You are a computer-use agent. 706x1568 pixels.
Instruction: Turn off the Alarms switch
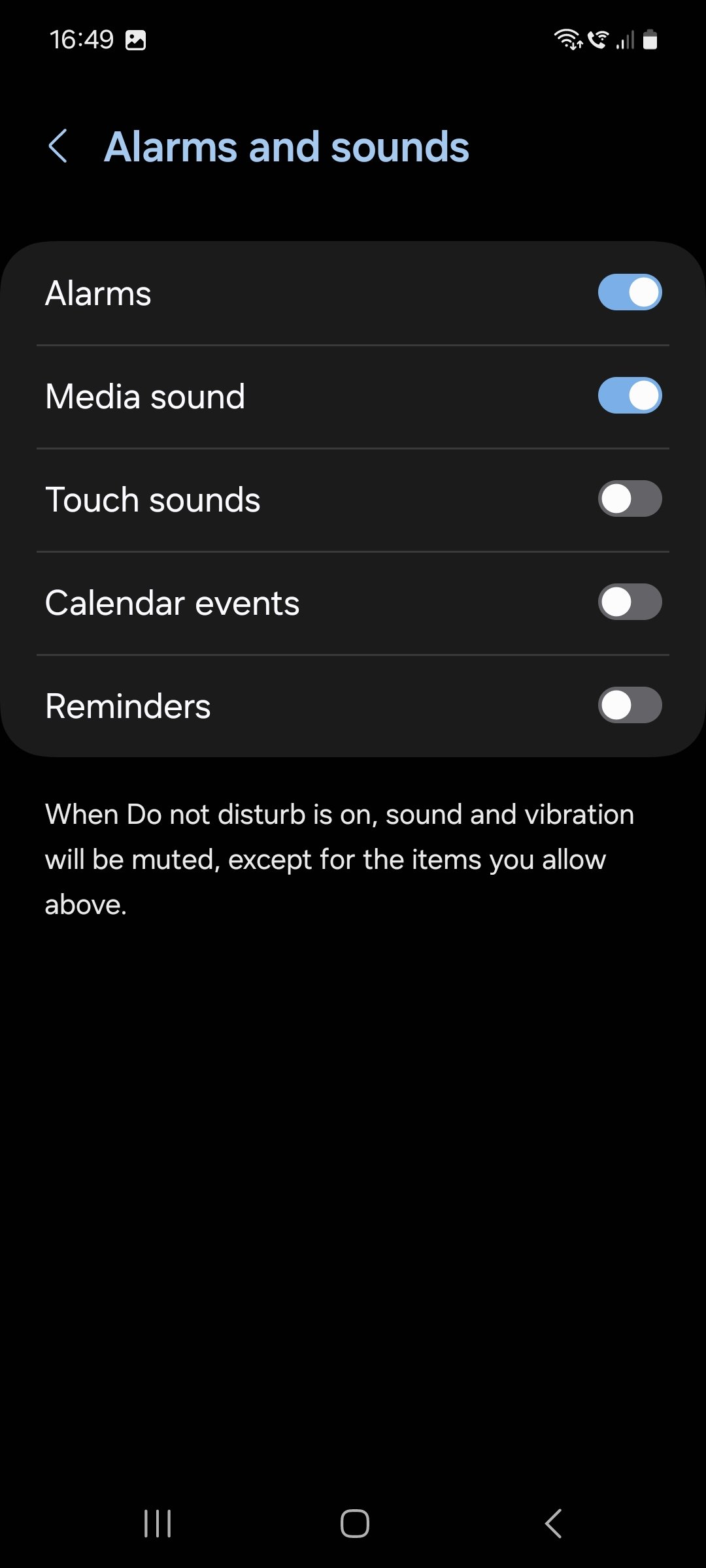[x=630, y=293]
